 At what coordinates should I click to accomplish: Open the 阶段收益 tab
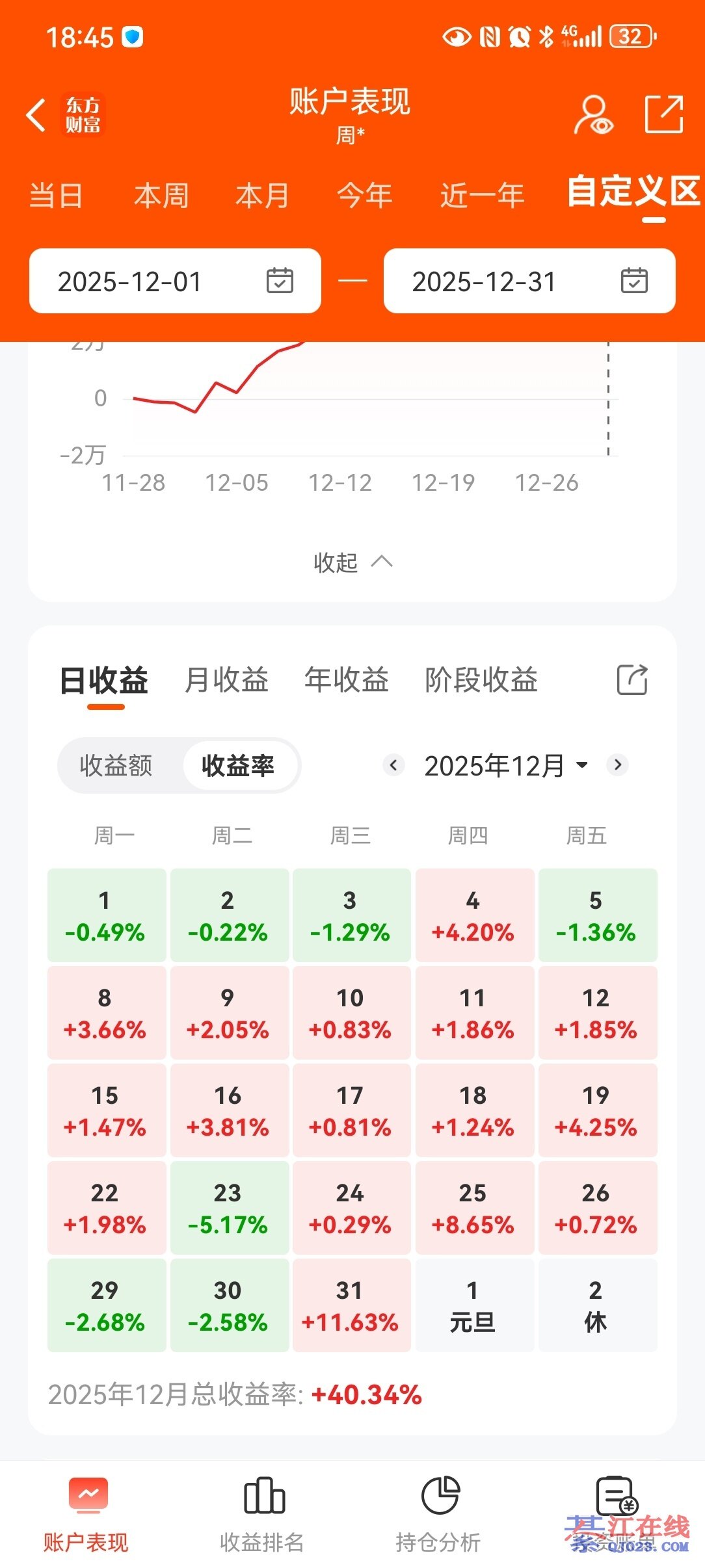pyautogui.click(x=481, y=680)
